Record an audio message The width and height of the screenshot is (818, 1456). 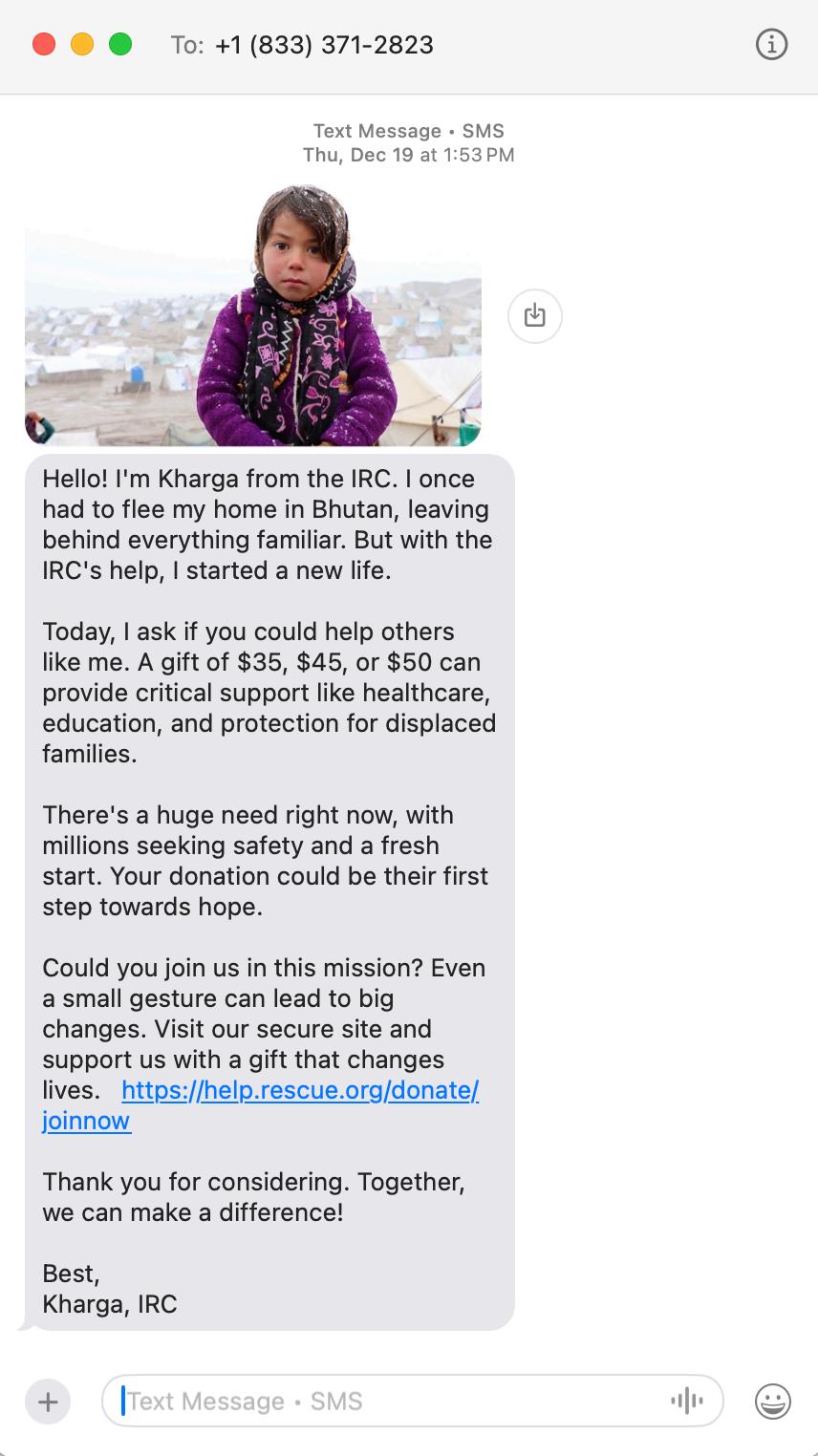click(686, 1402)
